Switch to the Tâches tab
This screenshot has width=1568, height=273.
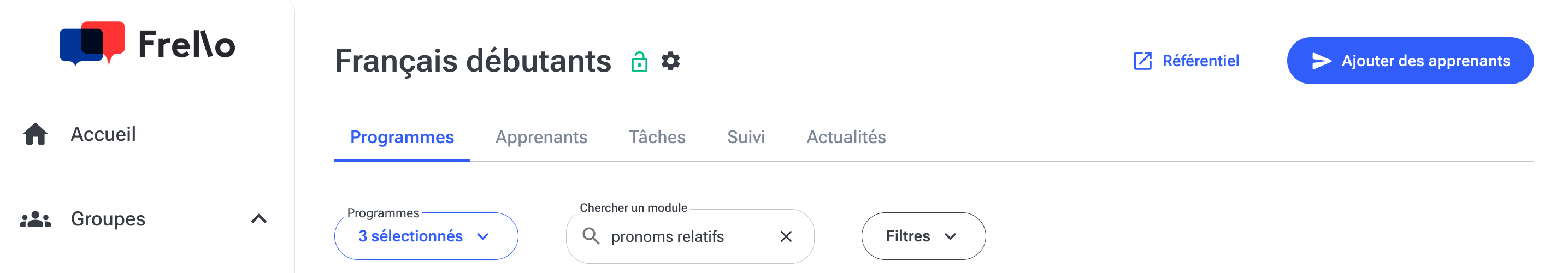click(657, 137)
